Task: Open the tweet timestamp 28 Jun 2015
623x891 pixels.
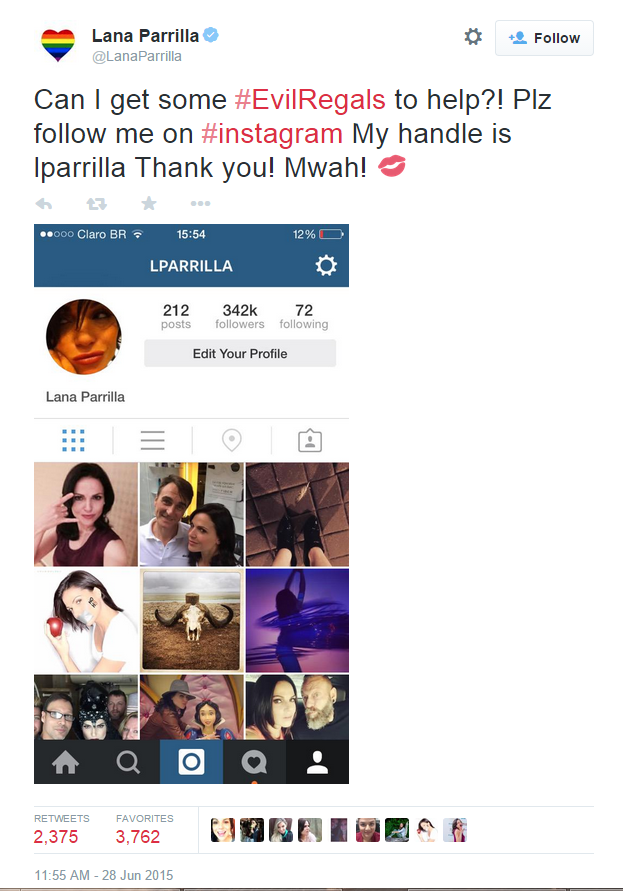Action: click(x=103, y=875)
